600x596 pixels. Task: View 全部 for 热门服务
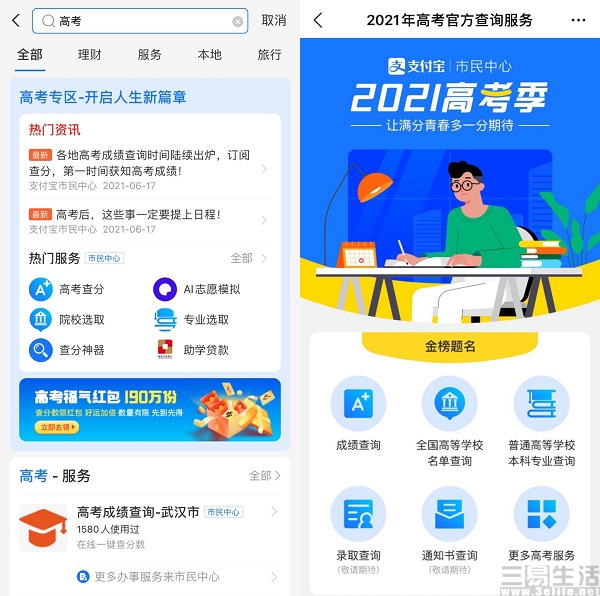[248, 258]
